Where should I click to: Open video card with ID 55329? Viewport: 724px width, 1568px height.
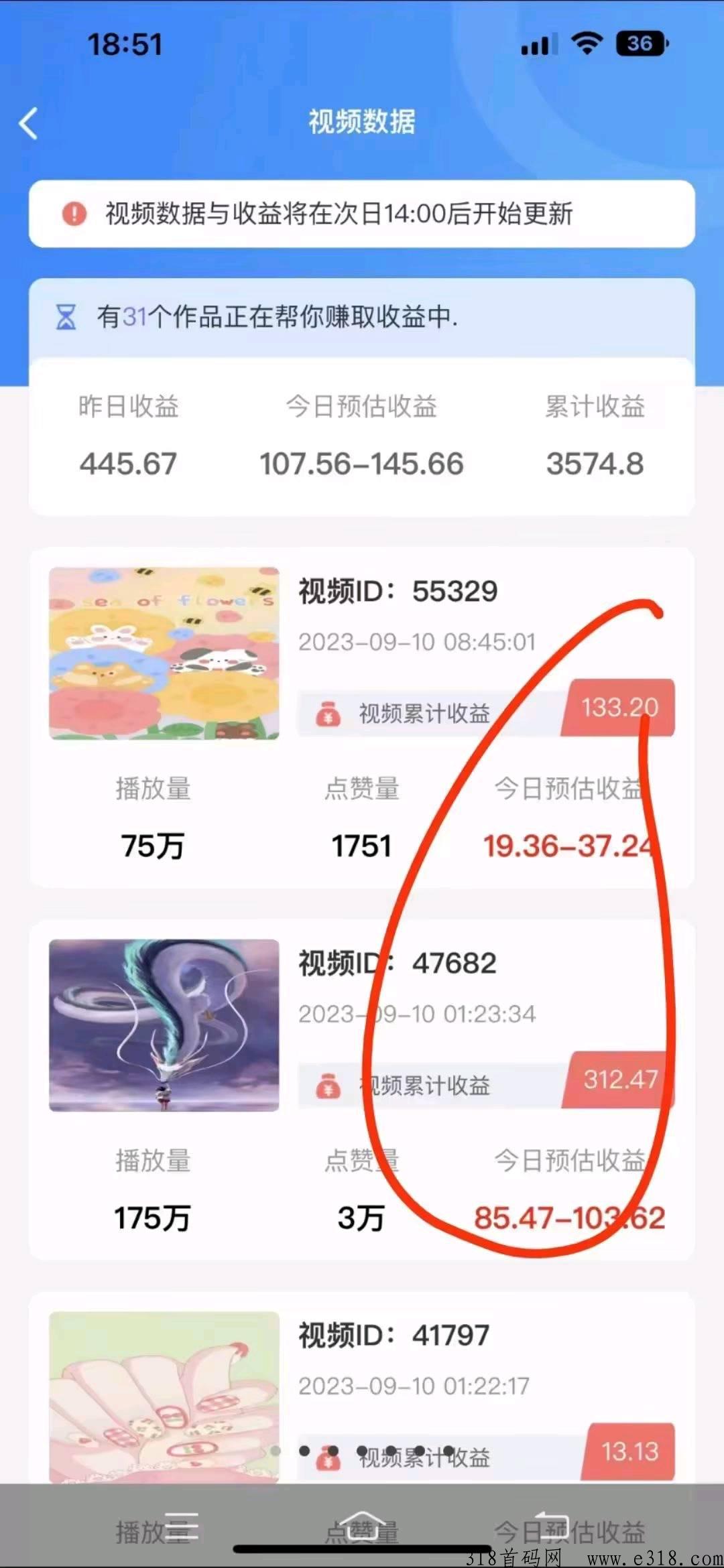tap(362, 718)
